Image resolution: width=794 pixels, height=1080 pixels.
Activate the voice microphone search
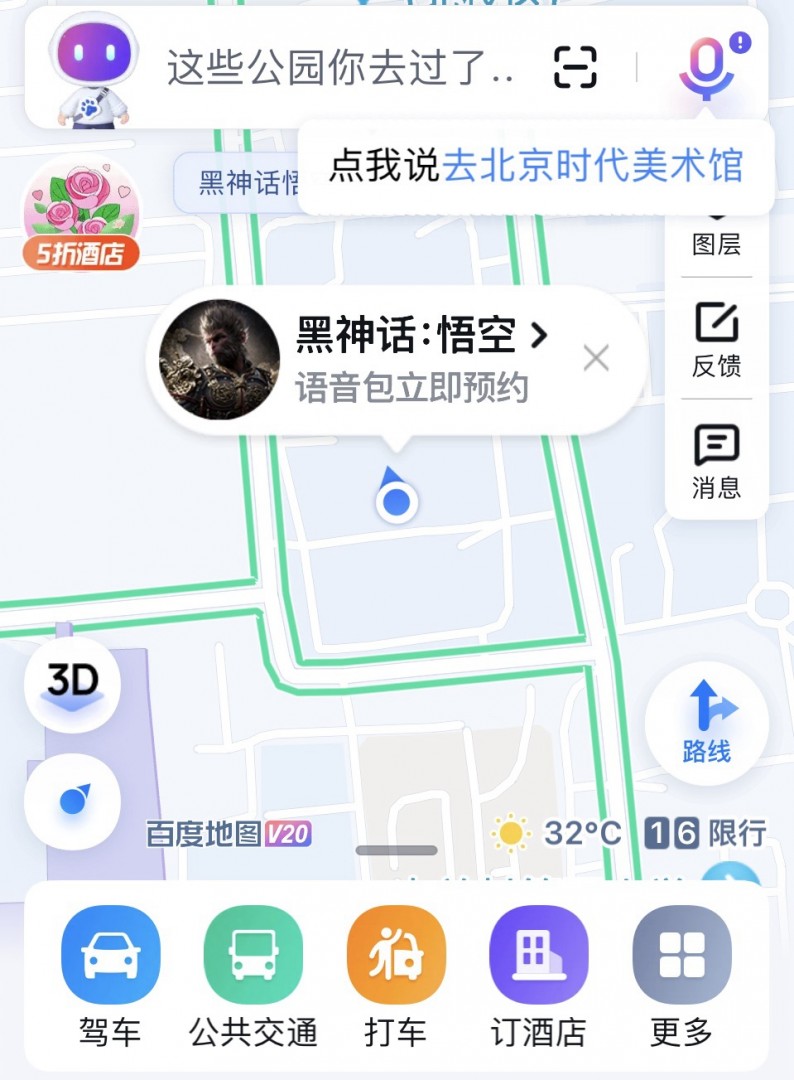click(707, 70)
